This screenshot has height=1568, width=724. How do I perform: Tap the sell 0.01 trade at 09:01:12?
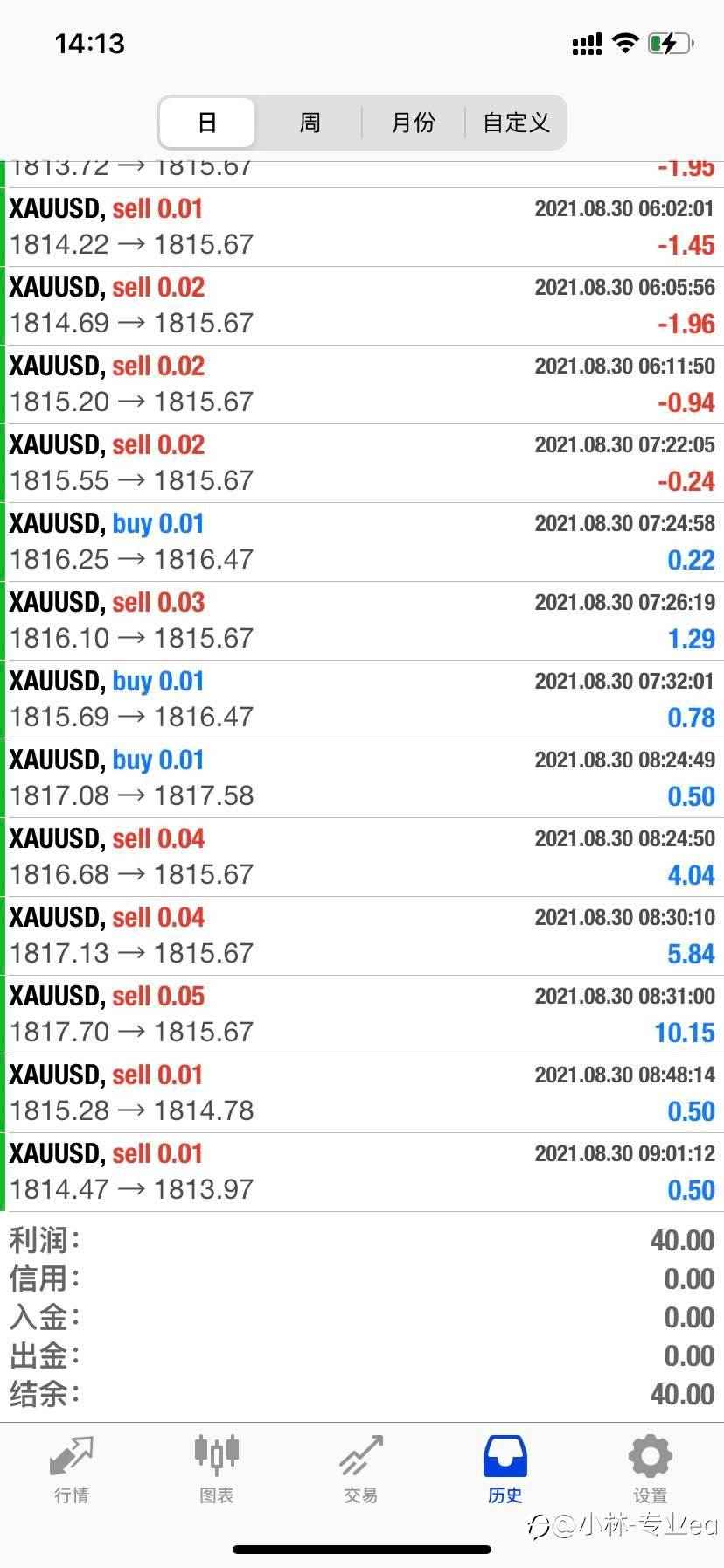click(362, 1172)
